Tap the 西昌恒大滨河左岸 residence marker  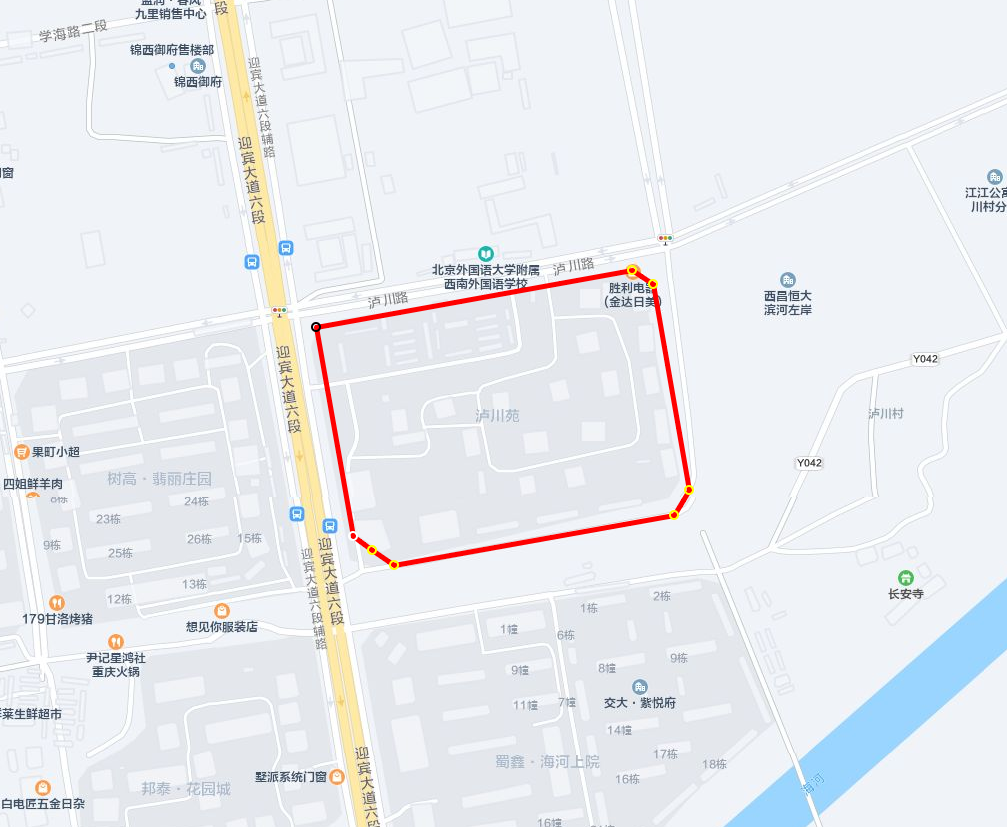(x=788, y=280)
